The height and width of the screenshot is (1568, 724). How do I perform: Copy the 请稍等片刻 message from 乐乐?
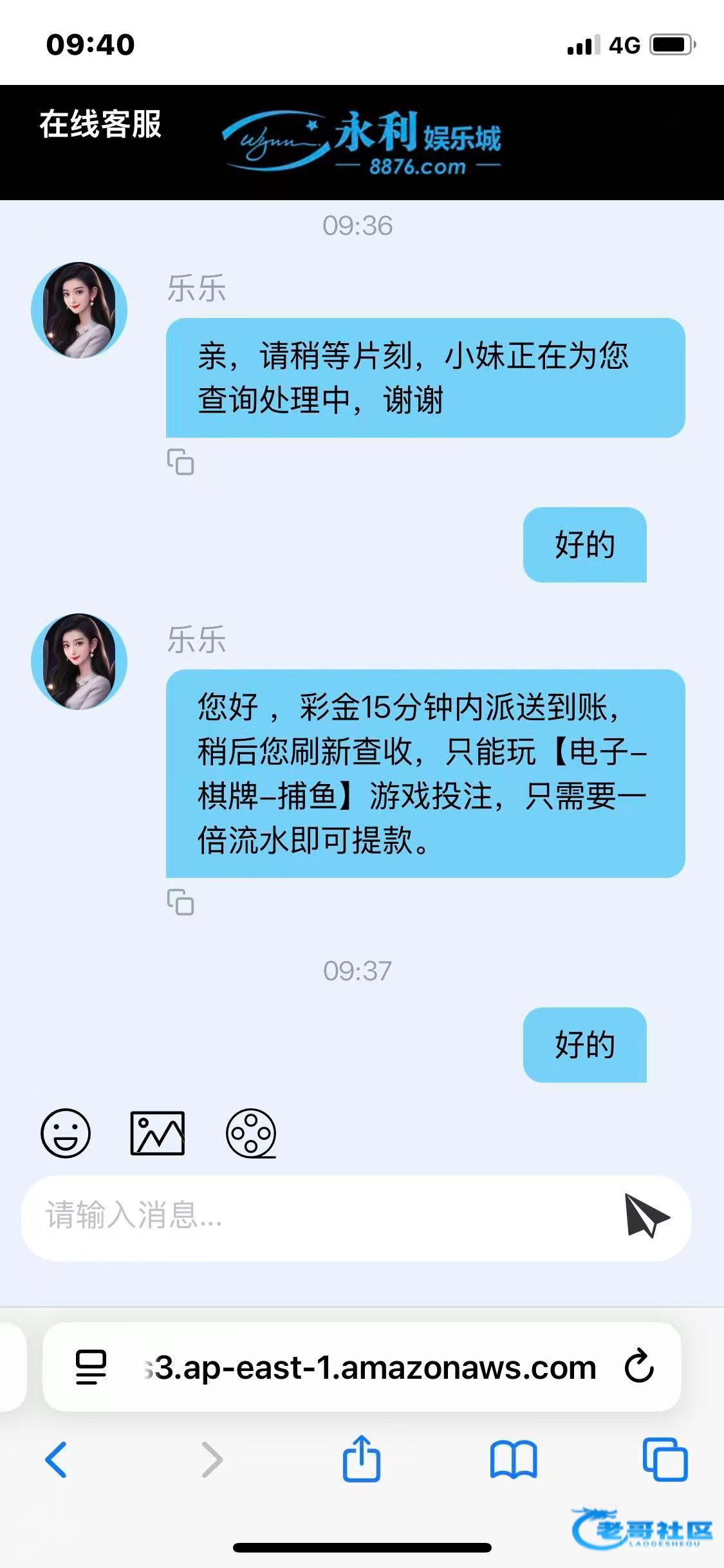180,462
